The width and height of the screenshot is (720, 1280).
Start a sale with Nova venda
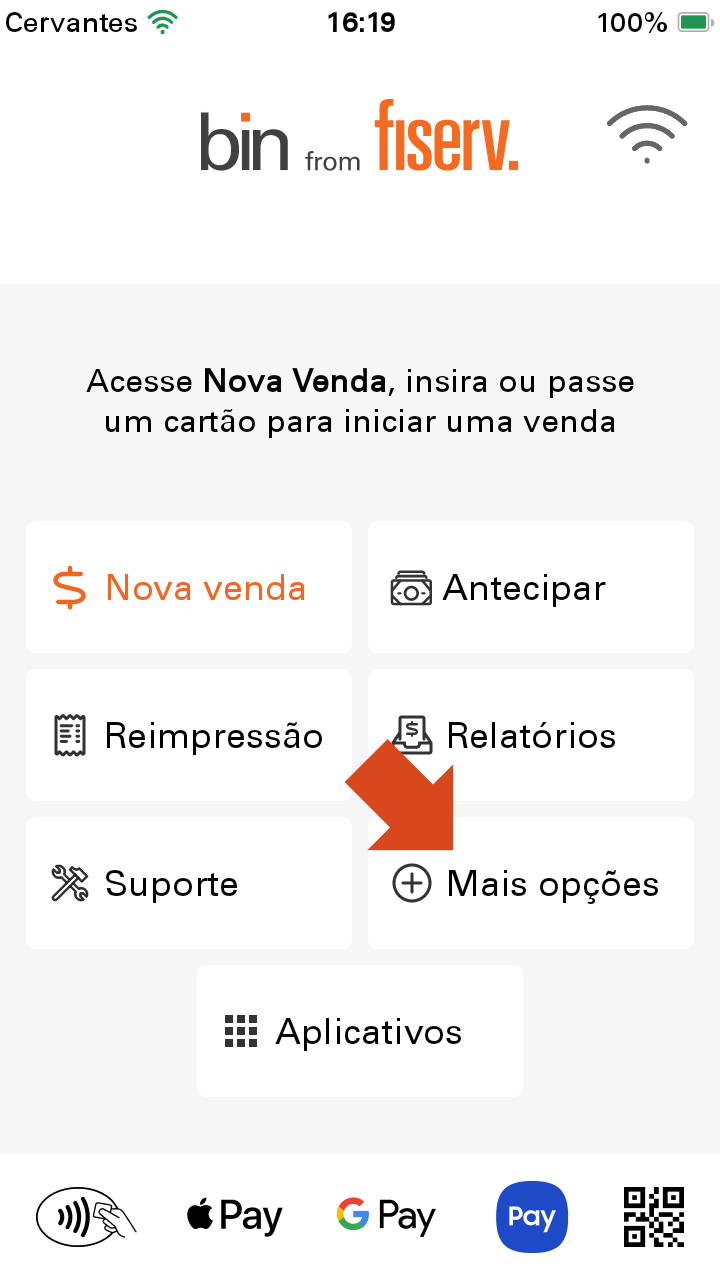click(189, 587)
